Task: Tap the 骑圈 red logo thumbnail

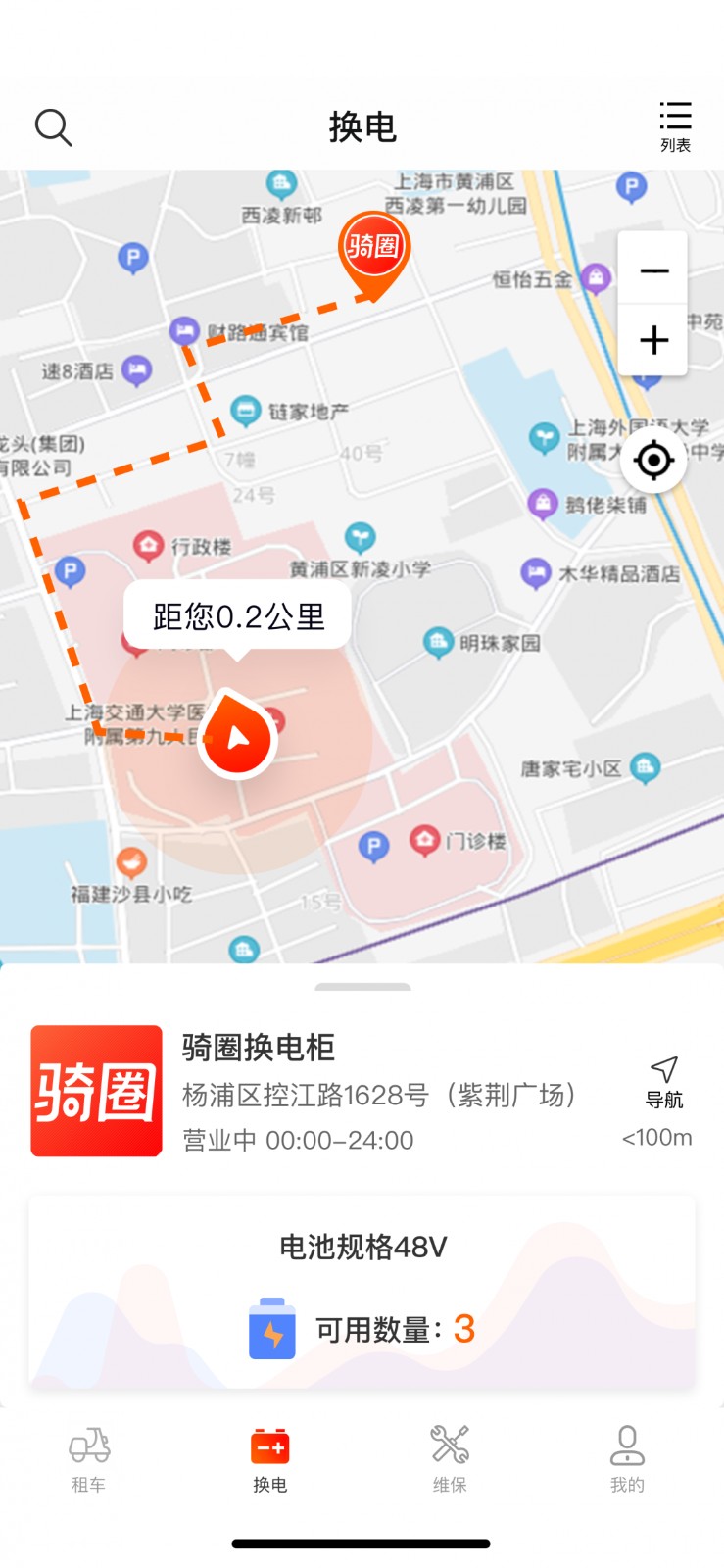Action: tap(96, 1088)
